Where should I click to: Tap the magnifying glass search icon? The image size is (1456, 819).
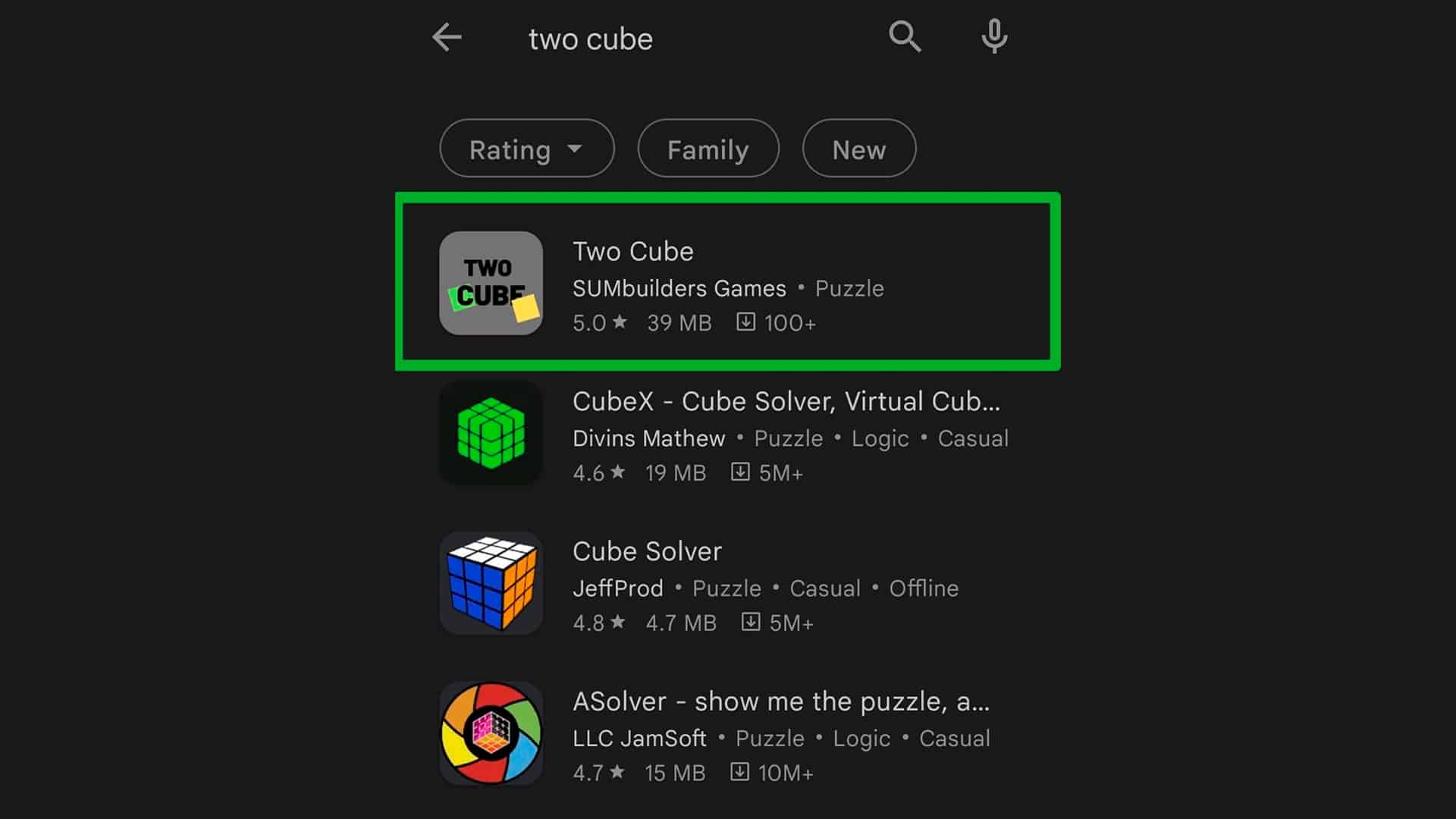[x=905, y=36]
